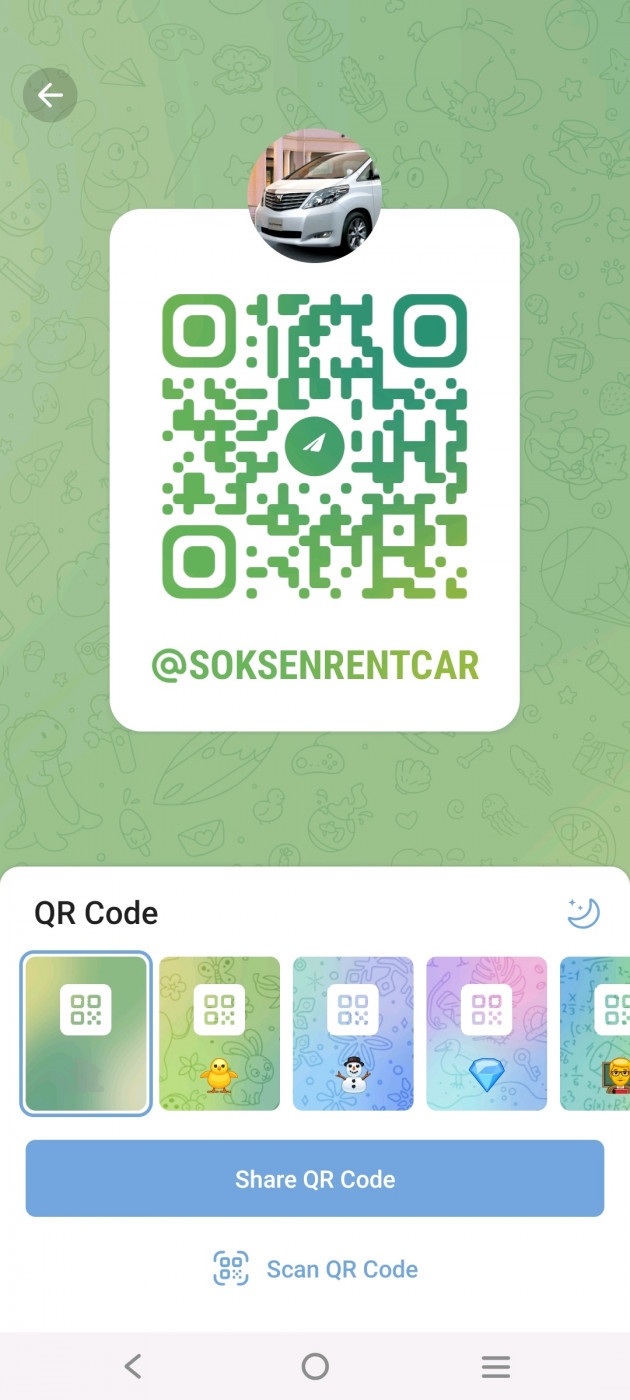
Task: Open Scan QR Code
Action: (315, 1269)
